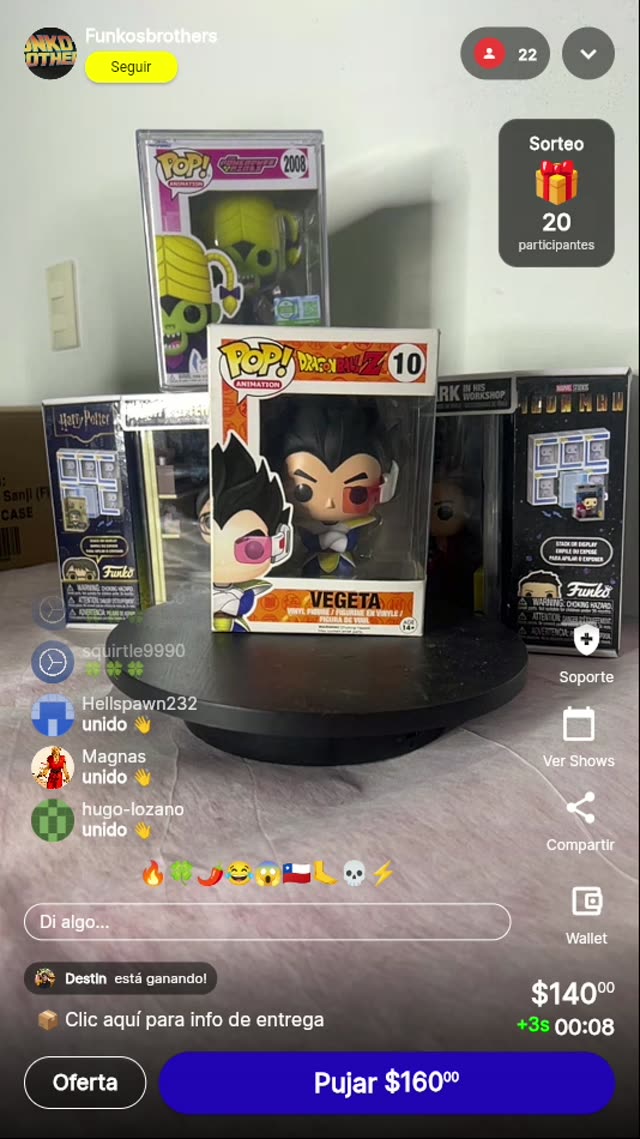Screen dimensions: 640x1139
Task: Focus the 'Di algo...' chat field
Action: (267, 922)
